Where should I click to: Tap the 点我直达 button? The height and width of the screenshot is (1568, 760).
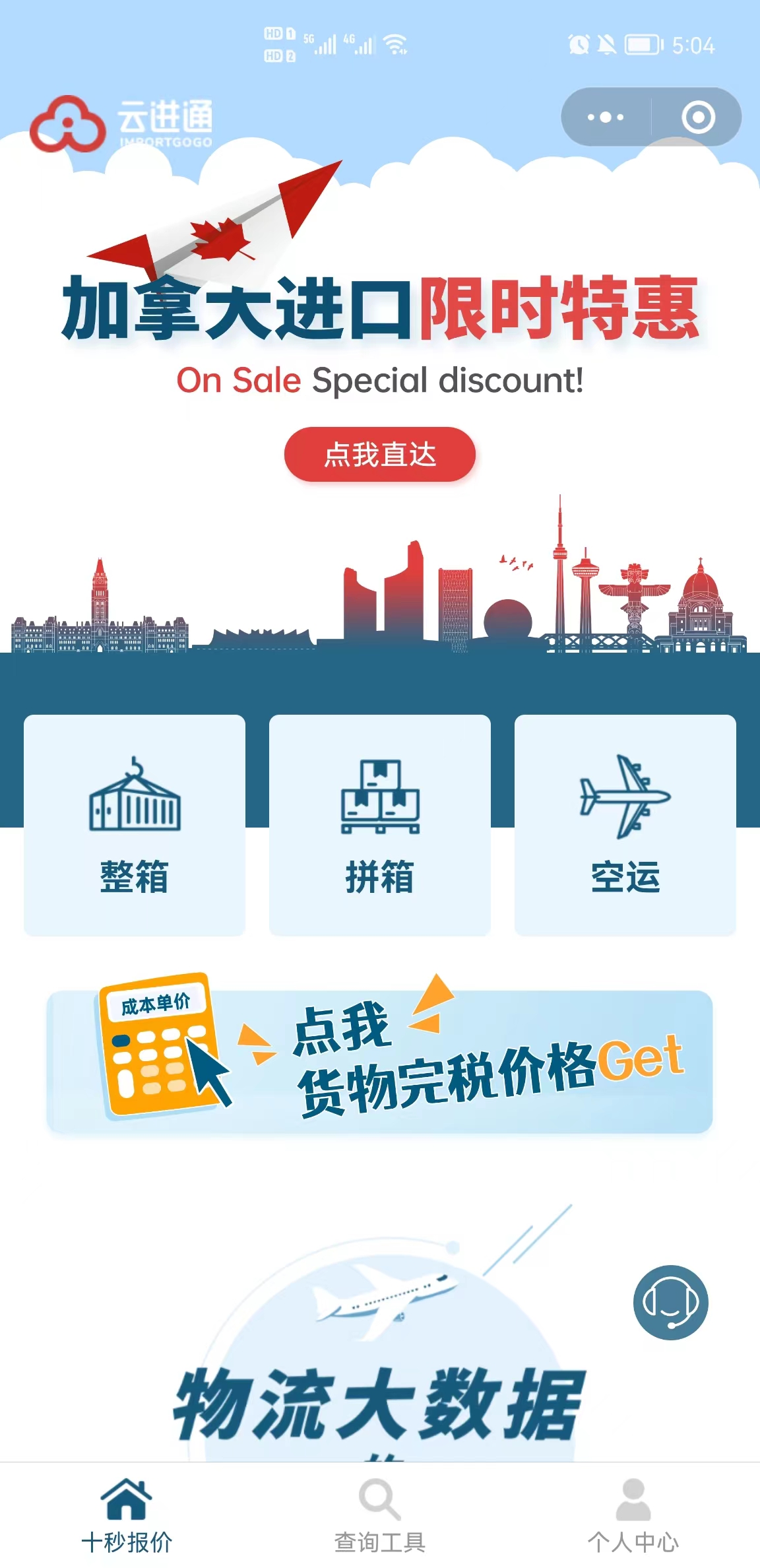coord(380,455)
